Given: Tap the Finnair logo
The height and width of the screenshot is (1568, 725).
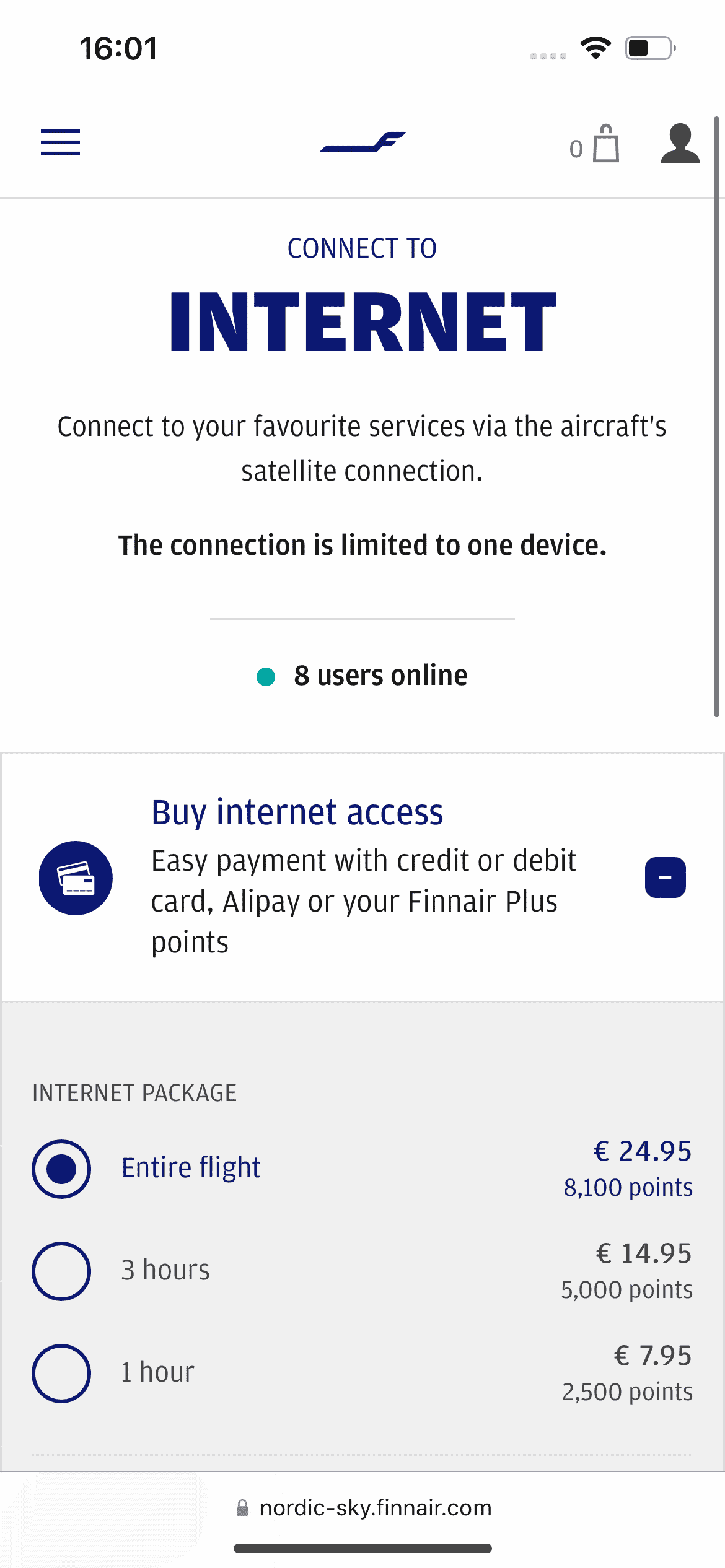Looking at the screenshot, I should tap(362, 142).
